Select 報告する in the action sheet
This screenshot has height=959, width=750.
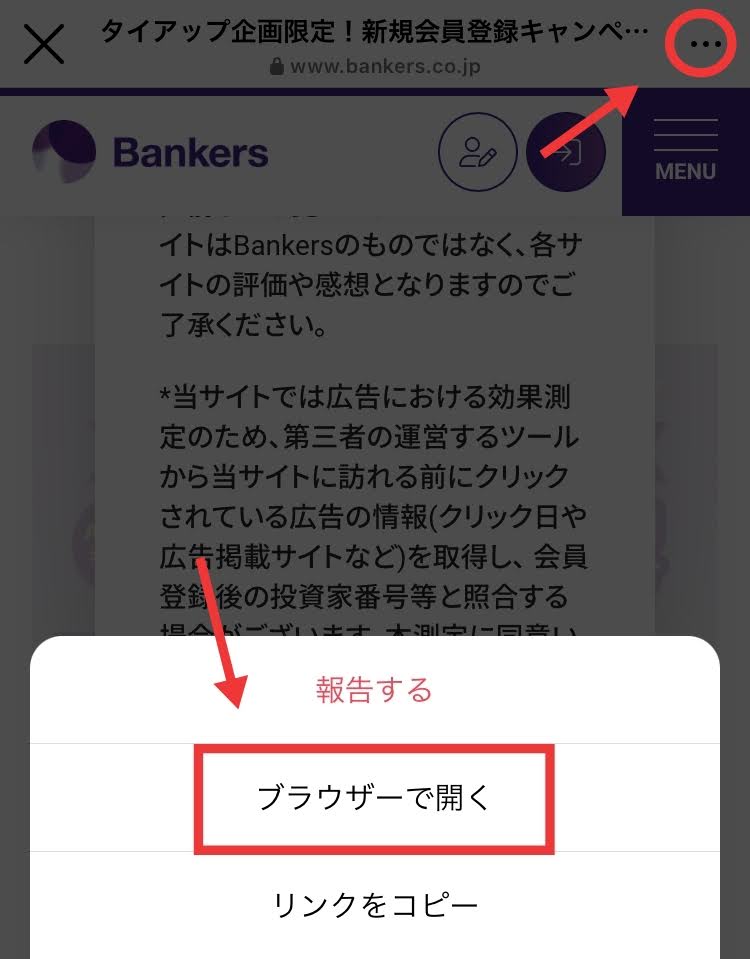pos(374,690)
